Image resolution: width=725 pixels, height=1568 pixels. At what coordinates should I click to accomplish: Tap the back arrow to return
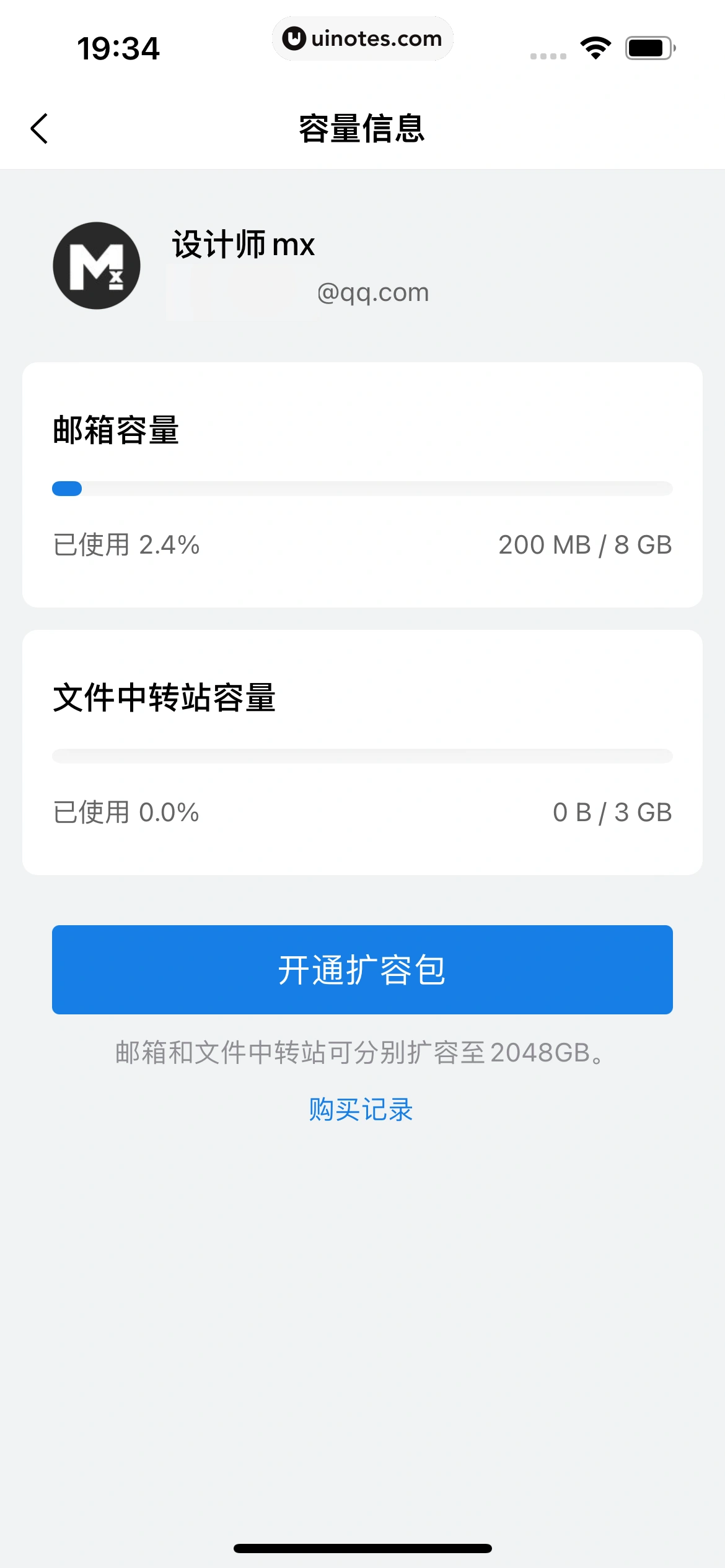[x=39, y=127]
